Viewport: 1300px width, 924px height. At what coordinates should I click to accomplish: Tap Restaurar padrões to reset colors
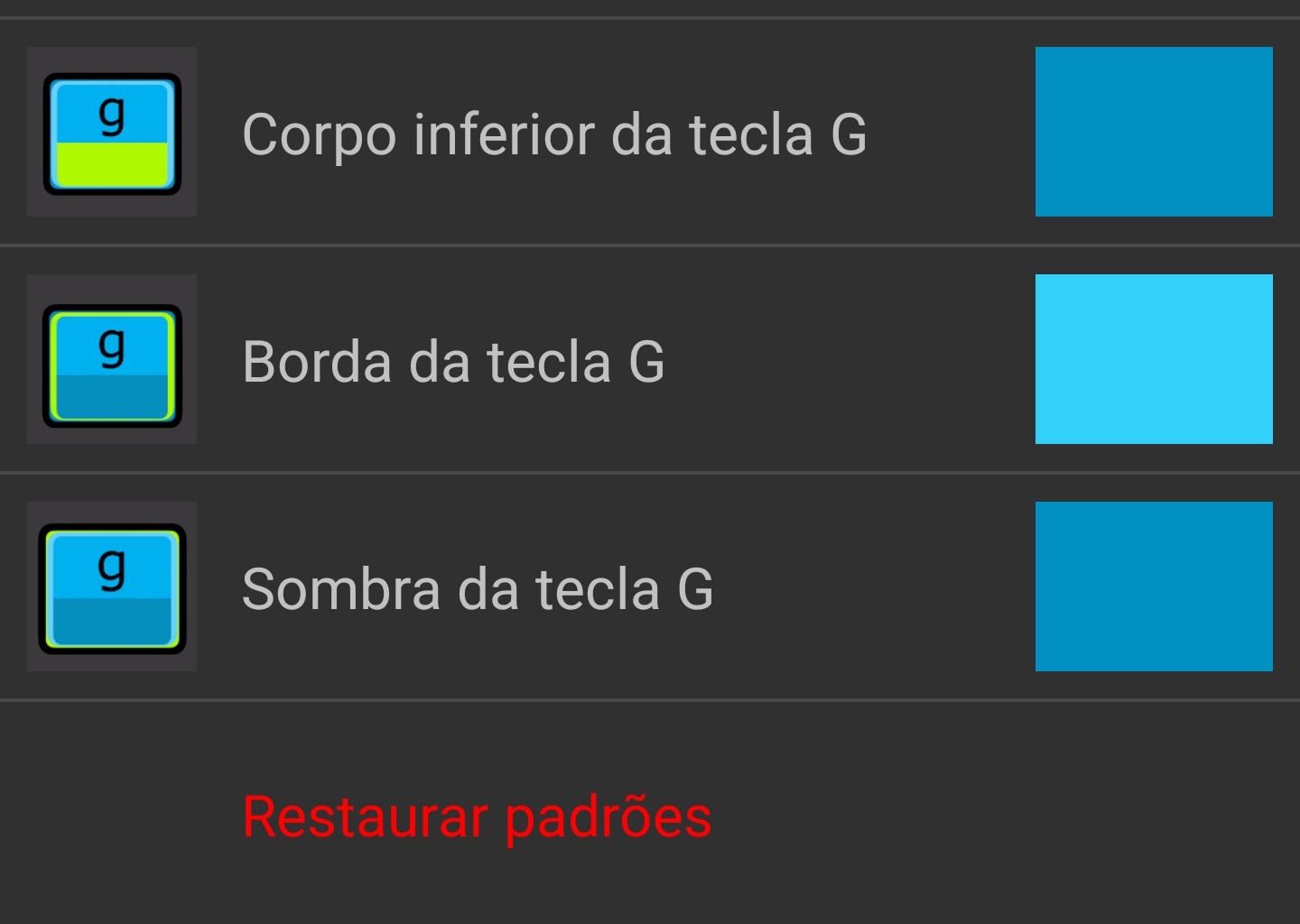[x=477, y=817]
